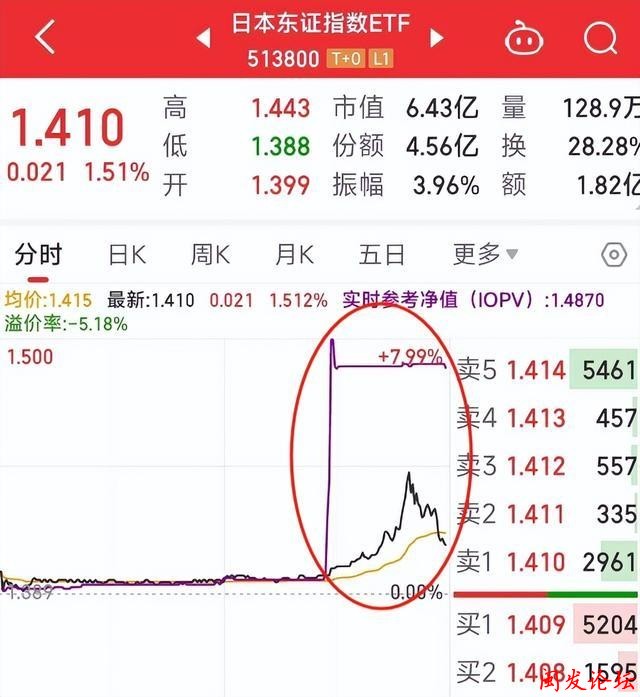The width and height of the screenshot is (640, 697).
Task: Tap the 买1 1.409 order row
Action: [x=546, y=626]
